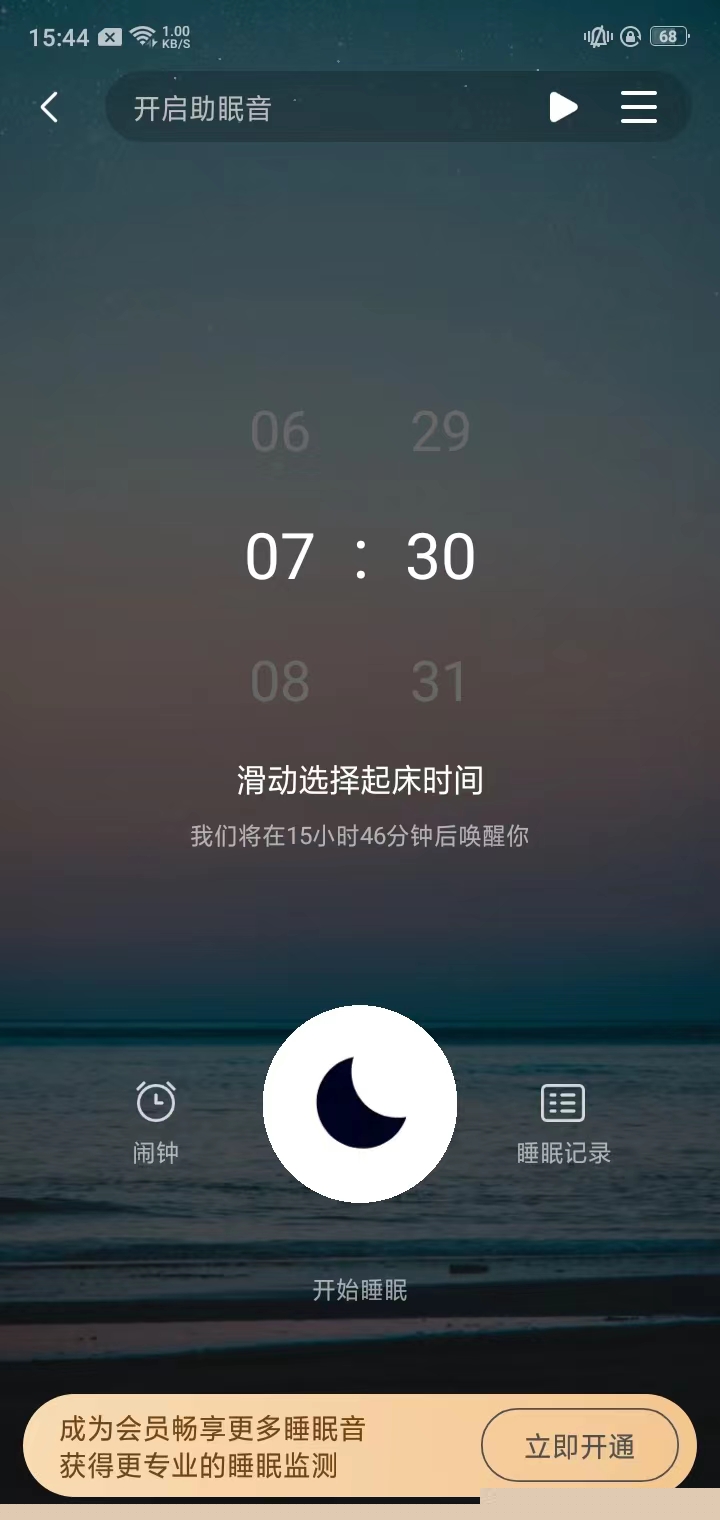This screenshot has width=720, height=1520.
Task: Open the sleep sound list menu
Action: pyautogui.click(x=639, y=107)
